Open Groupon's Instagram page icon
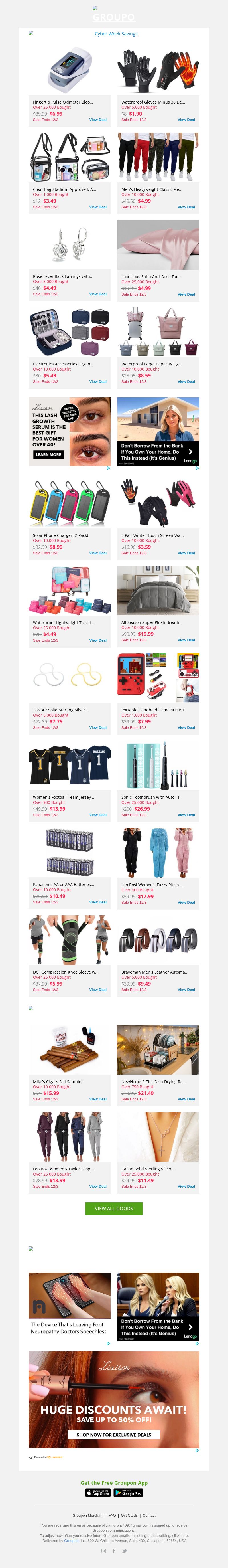Screen dimensions: 228x1568 point(103,1550)
